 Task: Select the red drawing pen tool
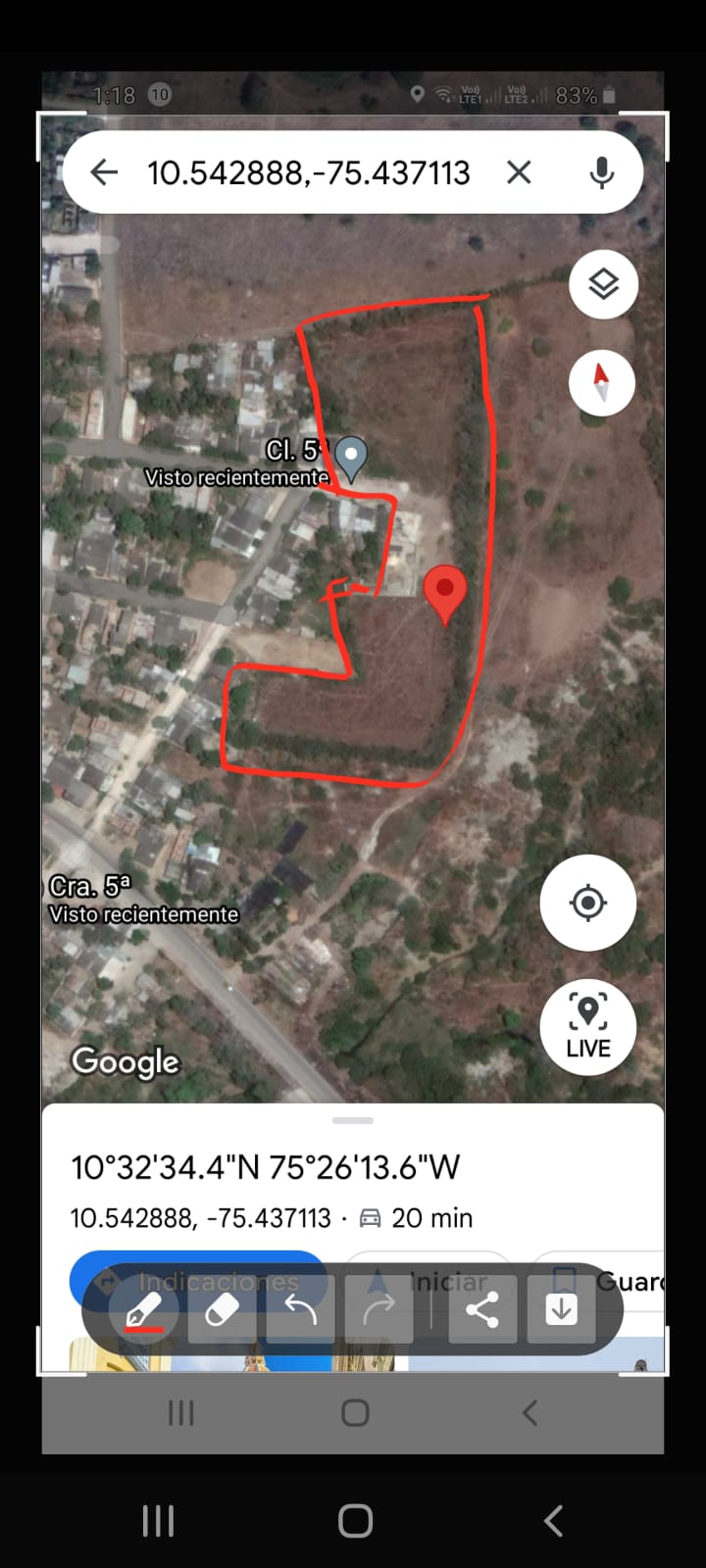(142, 1308)
